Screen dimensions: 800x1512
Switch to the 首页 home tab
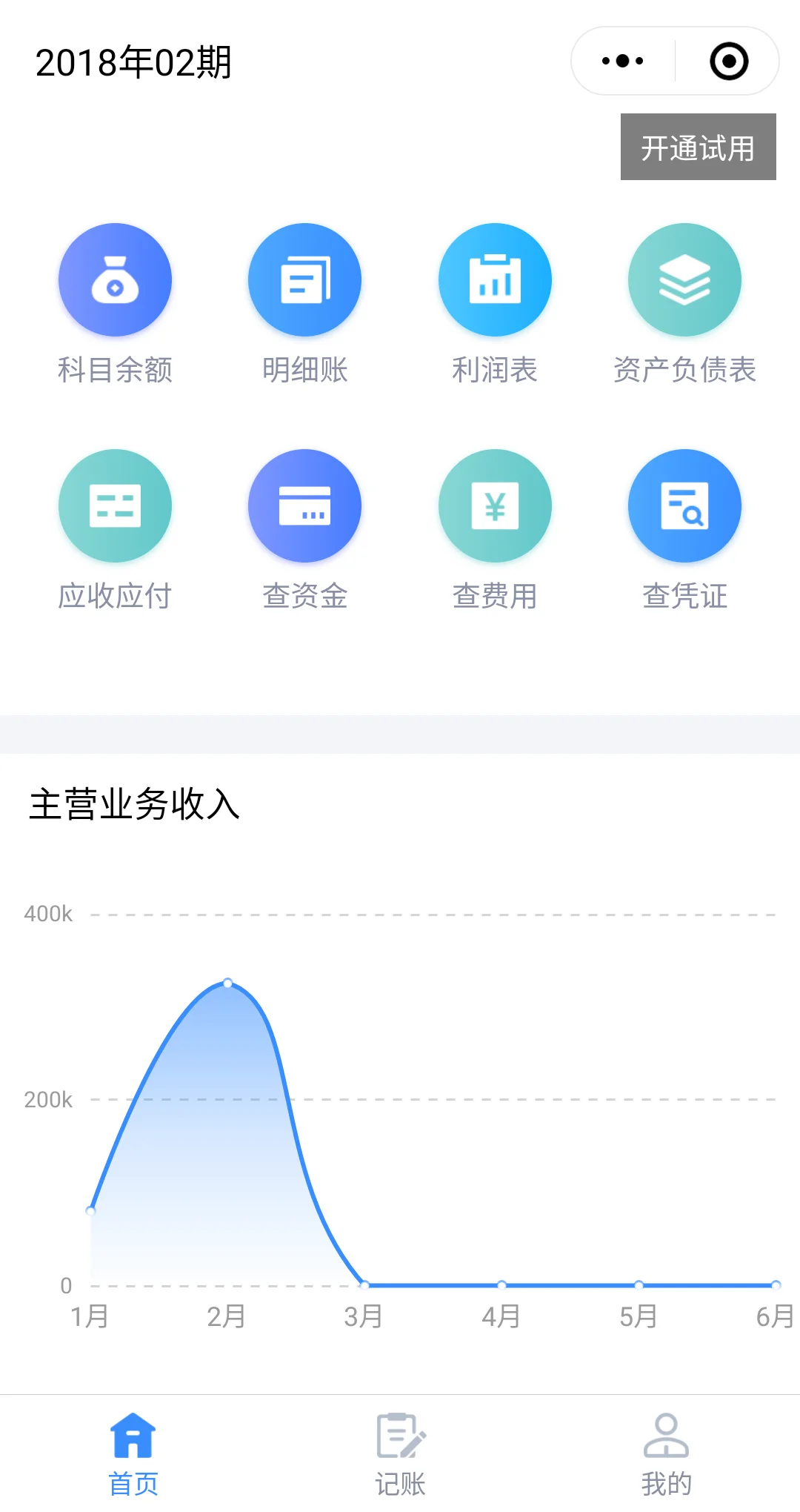coord(133,1454)
